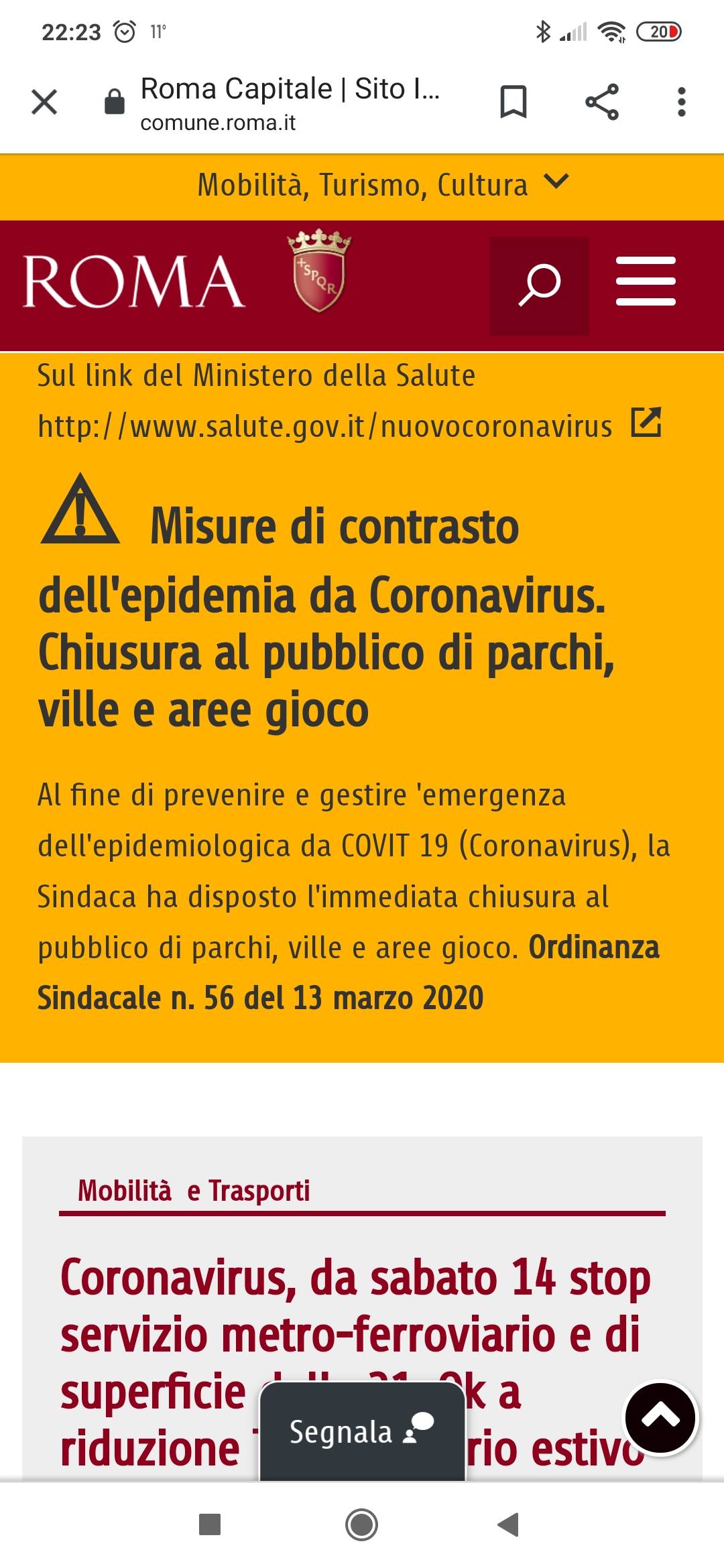Open the site search magnifier

point(539,285)
